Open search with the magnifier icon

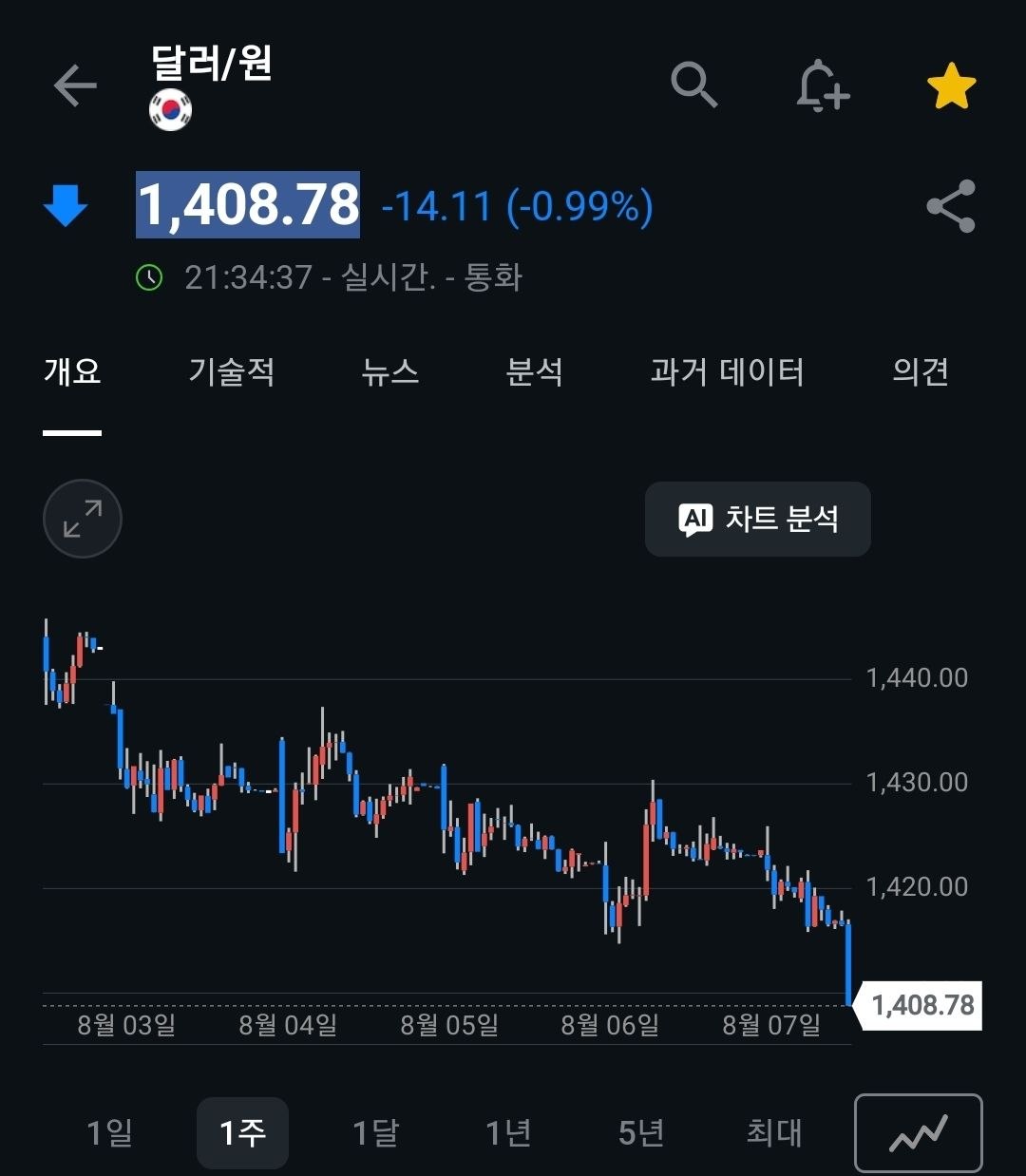[x=694, y=85]
